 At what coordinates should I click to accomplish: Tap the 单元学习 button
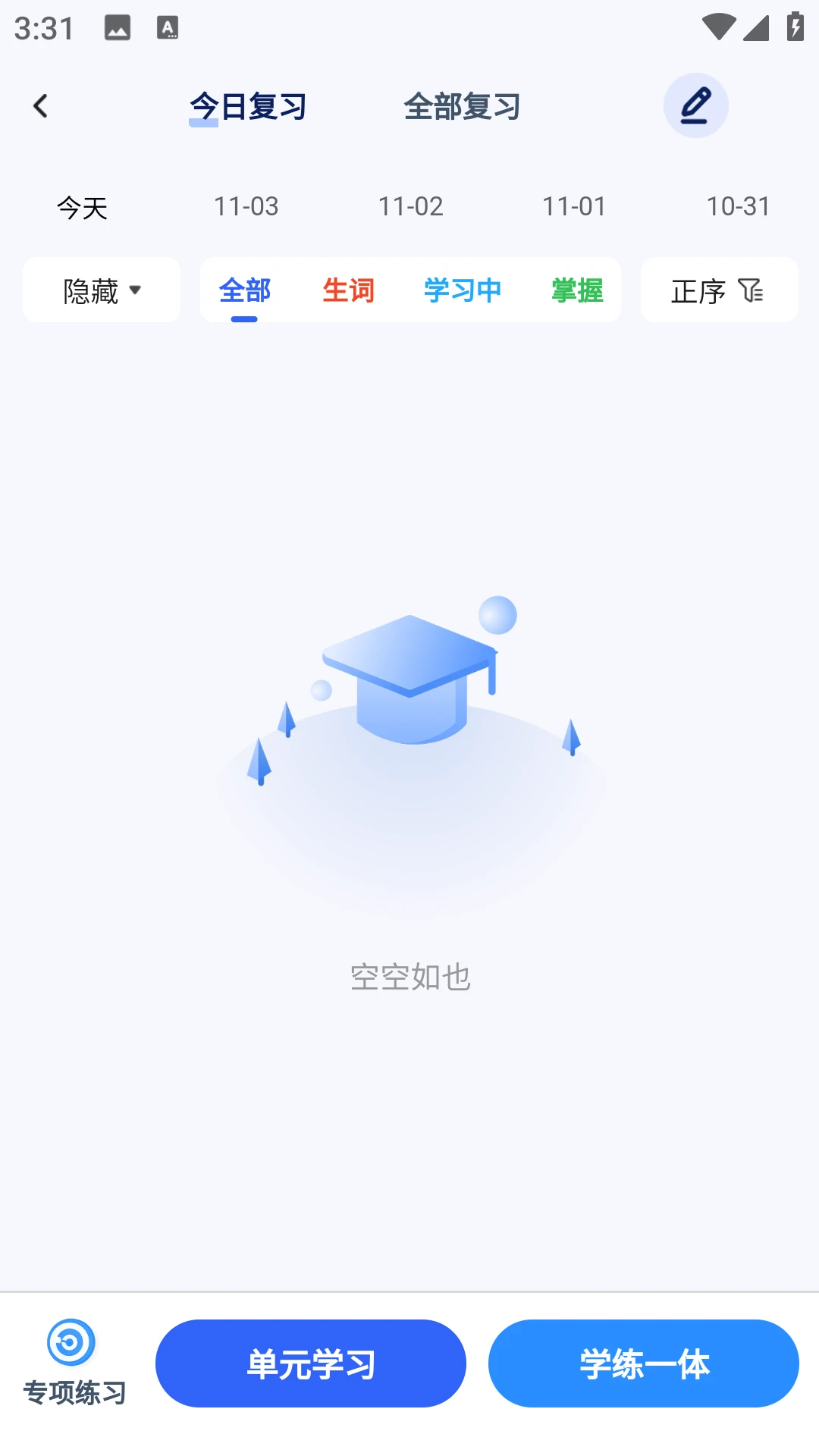(x=310, y=1363)
